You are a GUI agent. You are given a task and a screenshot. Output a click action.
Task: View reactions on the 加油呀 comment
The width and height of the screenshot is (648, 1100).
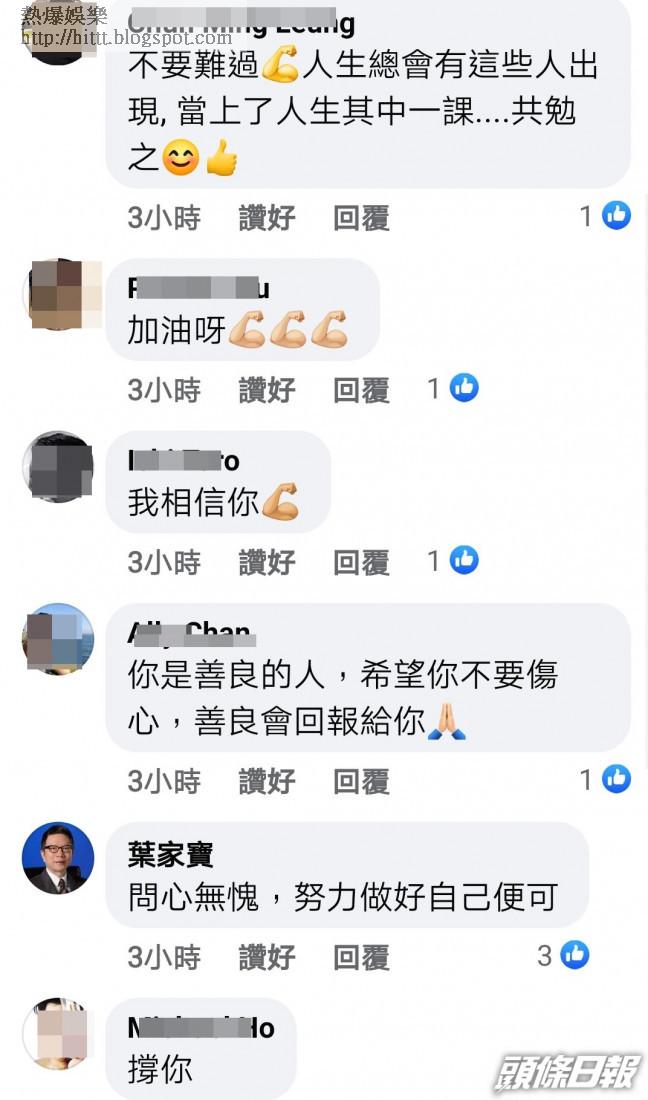[x=453, y=388]
